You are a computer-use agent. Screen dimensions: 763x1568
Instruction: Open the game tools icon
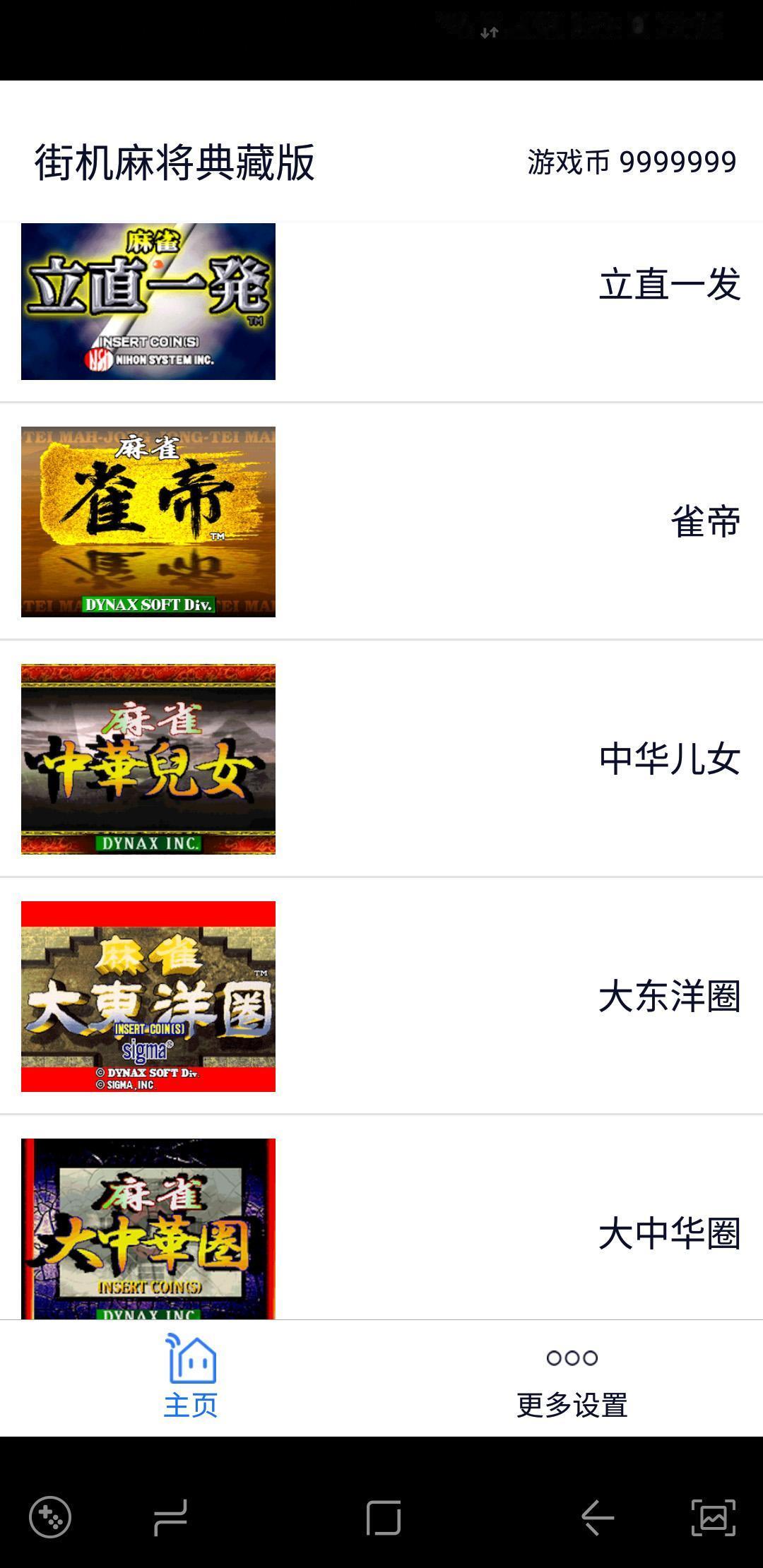pos(50,1517)
